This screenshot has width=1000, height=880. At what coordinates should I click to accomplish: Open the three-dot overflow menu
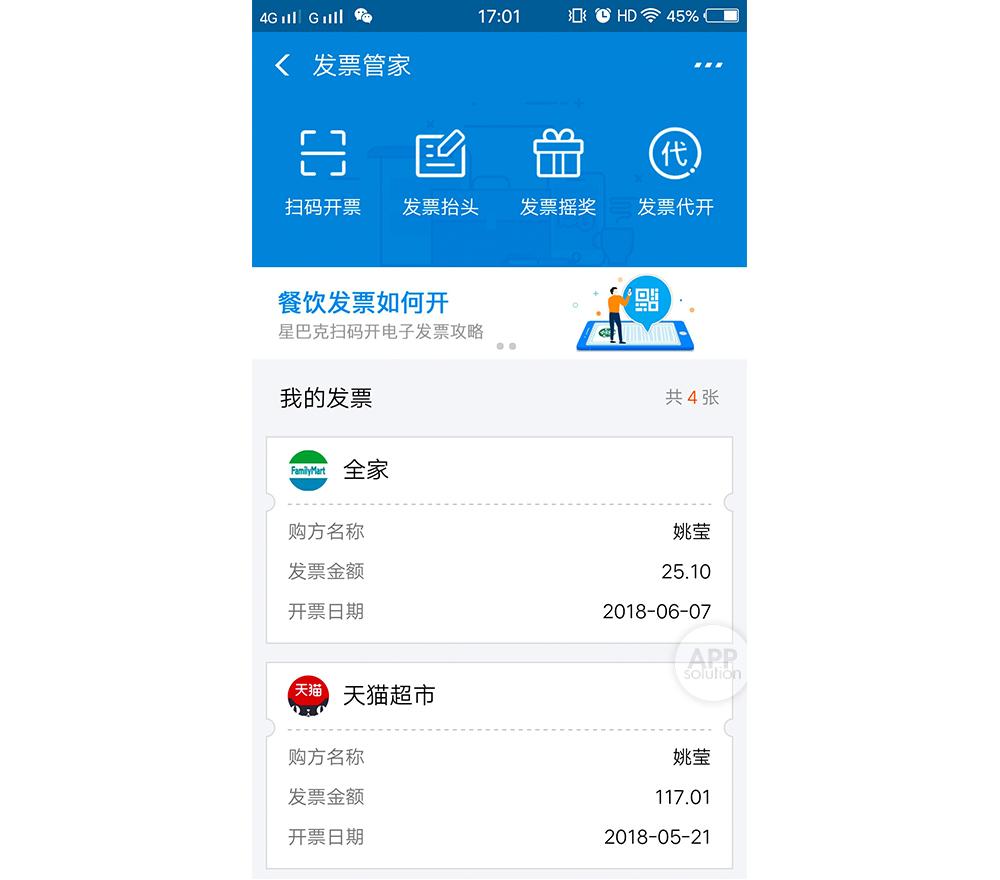(708, 66)
